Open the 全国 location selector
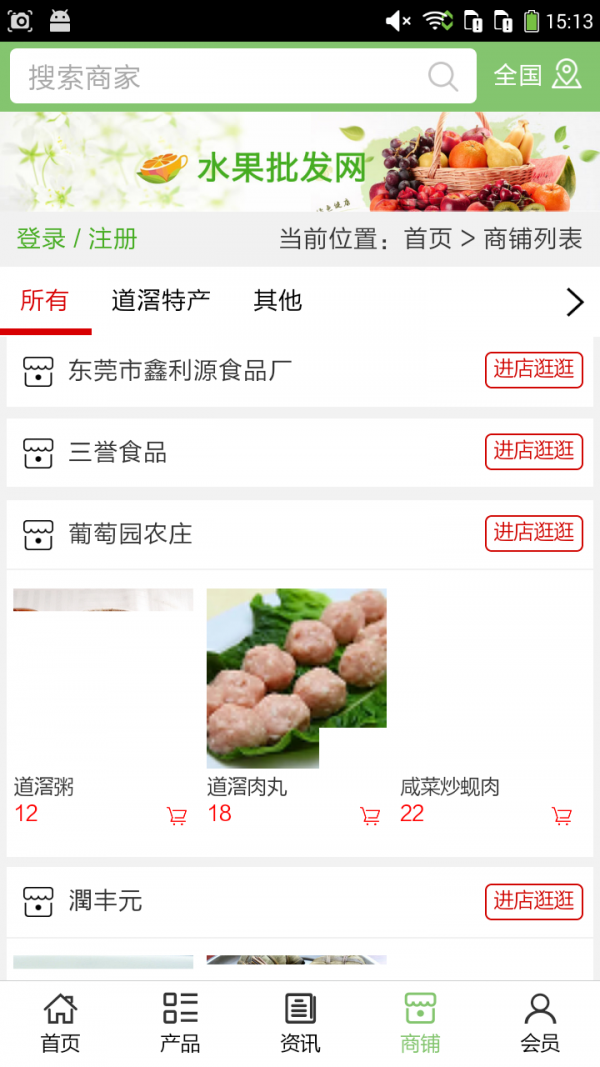Screen dimensions: 600x1067 537,75
